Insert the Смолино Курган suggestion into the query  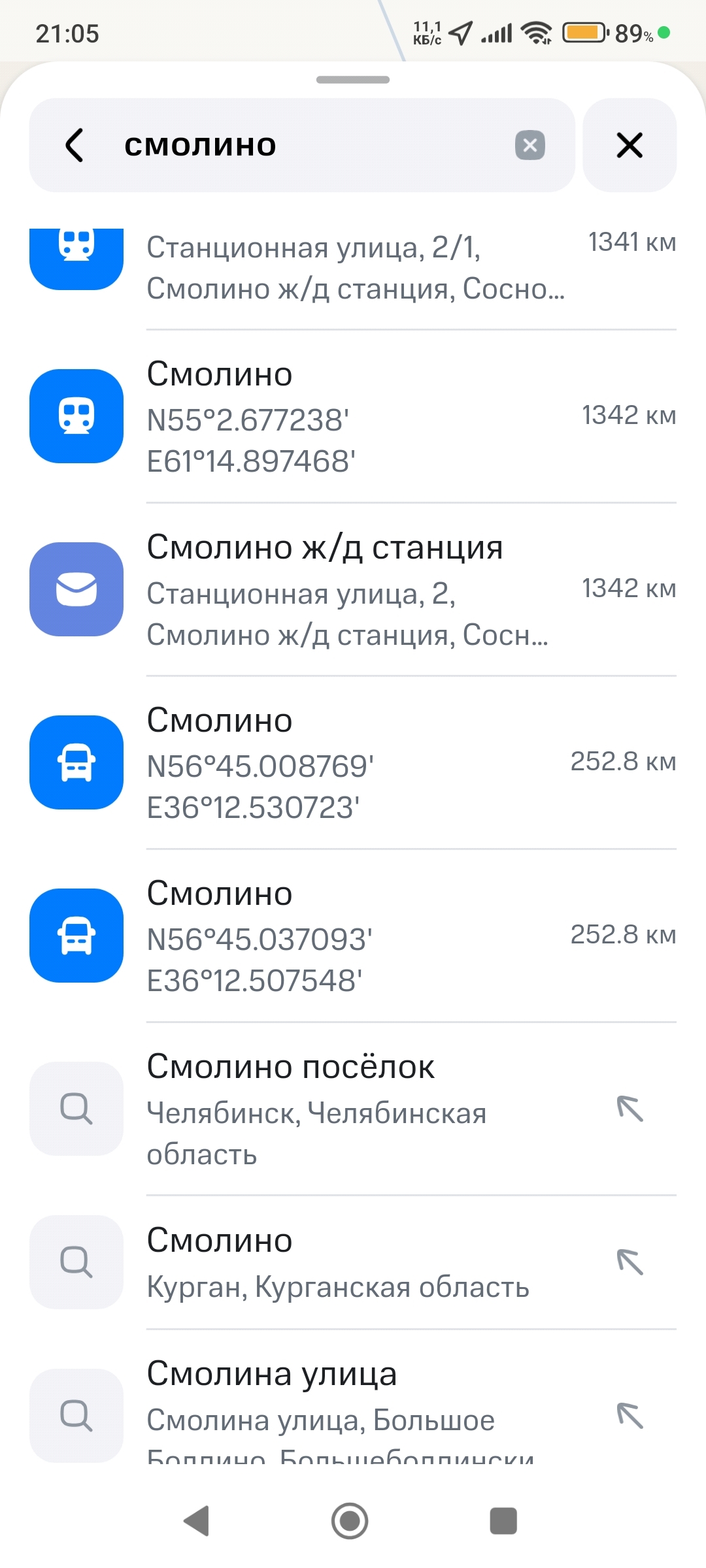630,1262
